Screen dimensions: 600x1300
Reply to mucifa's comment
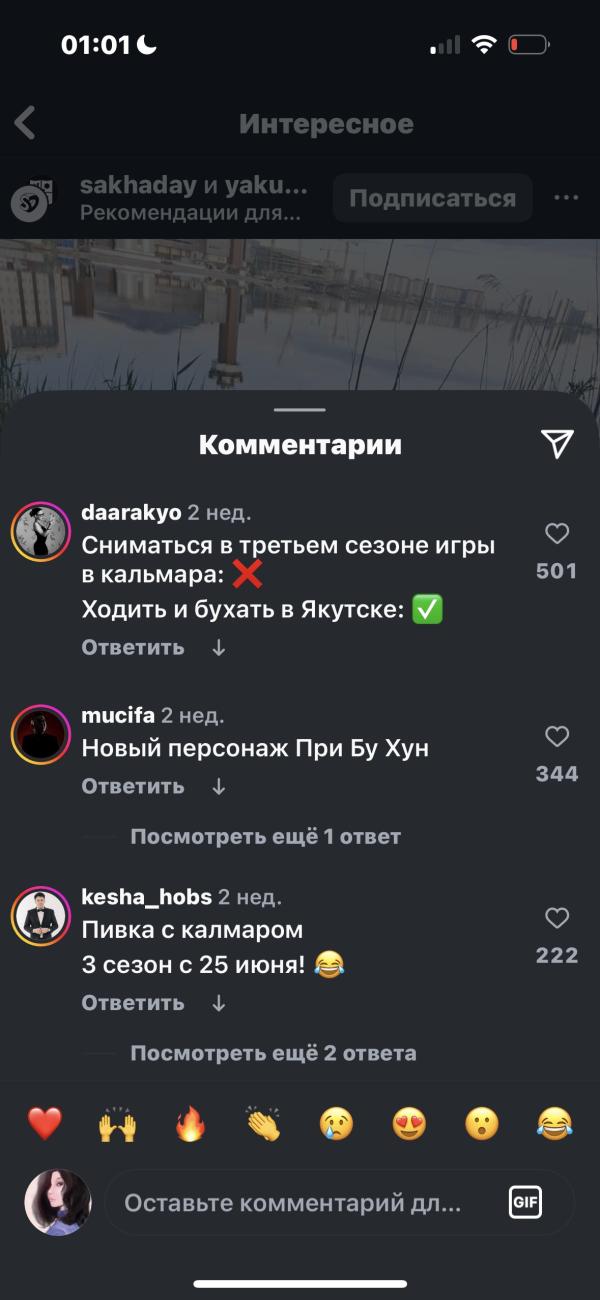pyautogui.click(x=133, y=786)
